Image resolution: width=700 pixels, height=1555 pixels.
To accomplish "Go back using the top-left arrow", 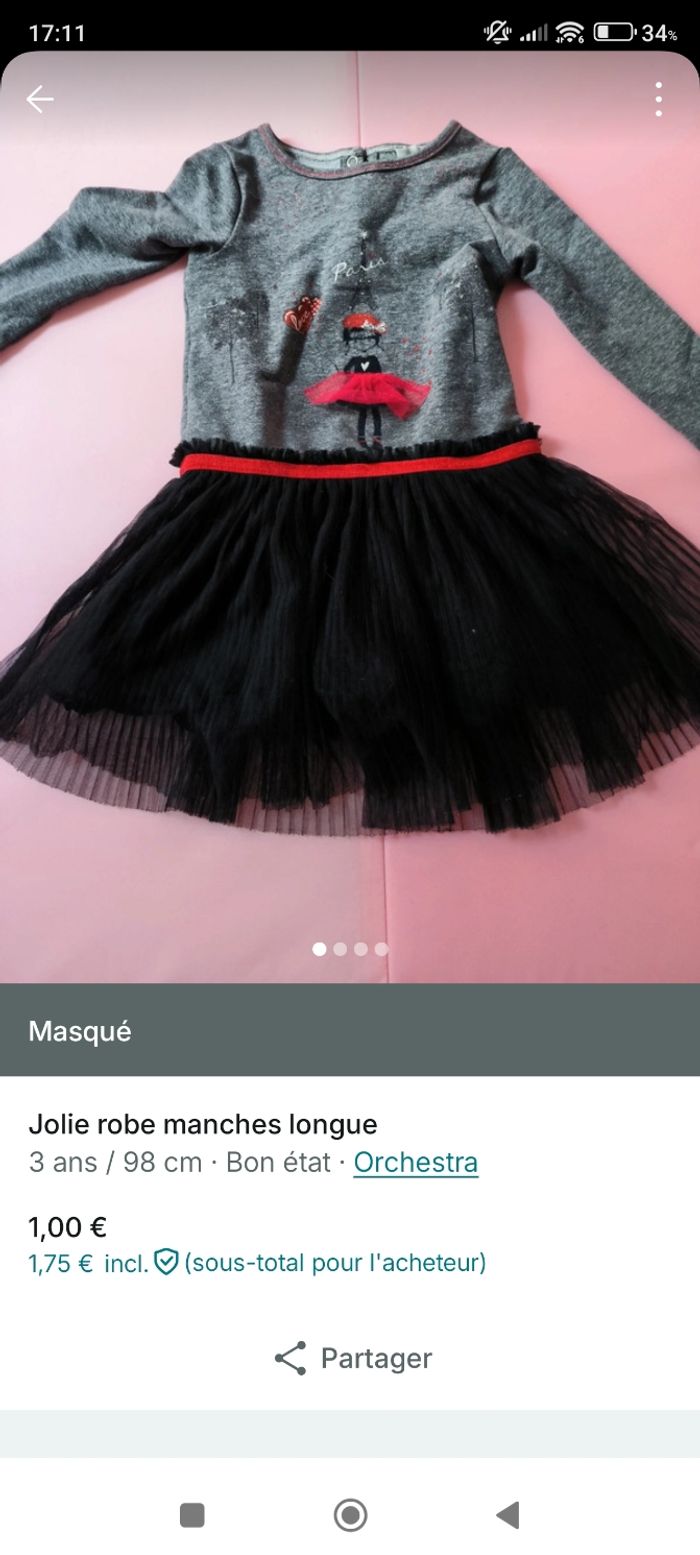I will [x=40, y=99].
